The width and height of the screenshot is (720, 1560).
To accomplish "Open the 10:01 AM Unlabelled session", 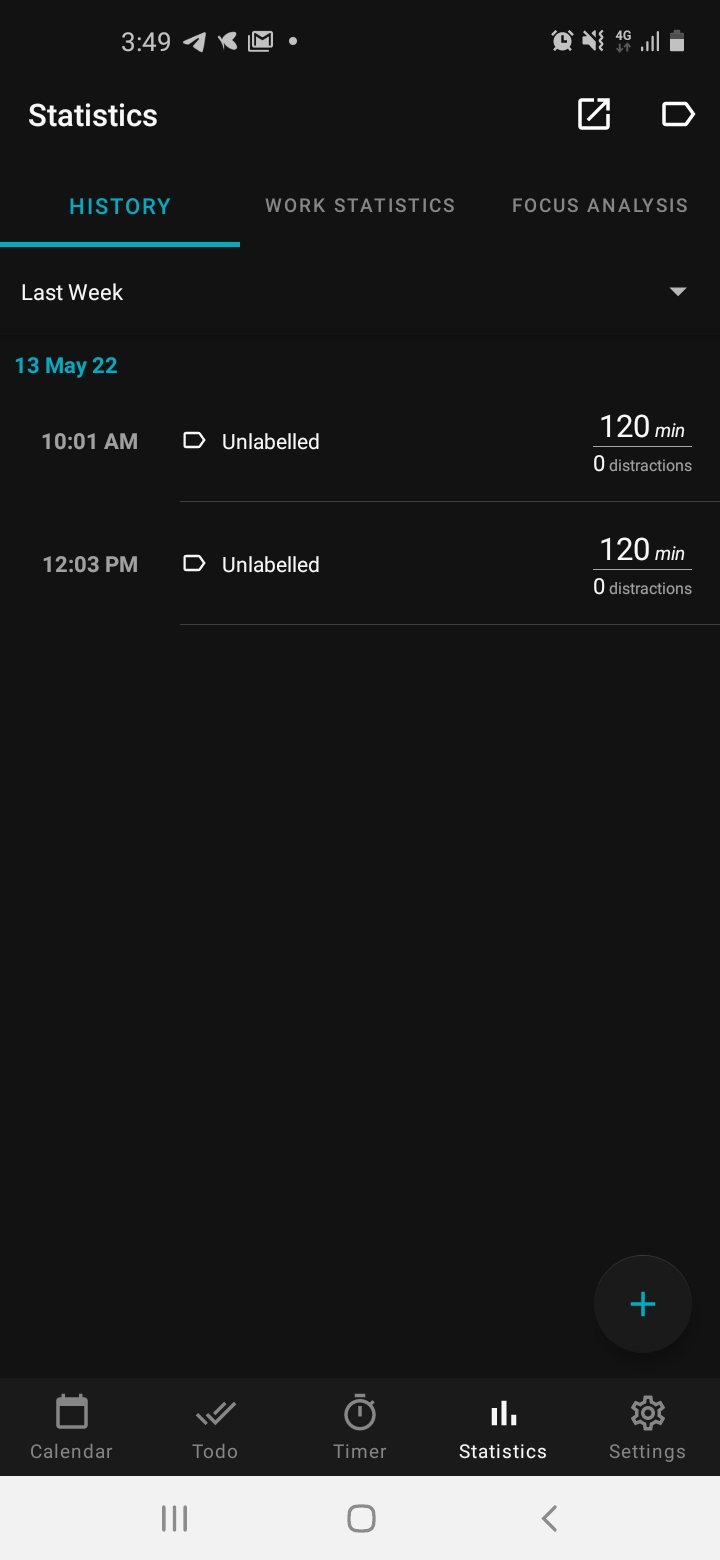I will point(360,441).
